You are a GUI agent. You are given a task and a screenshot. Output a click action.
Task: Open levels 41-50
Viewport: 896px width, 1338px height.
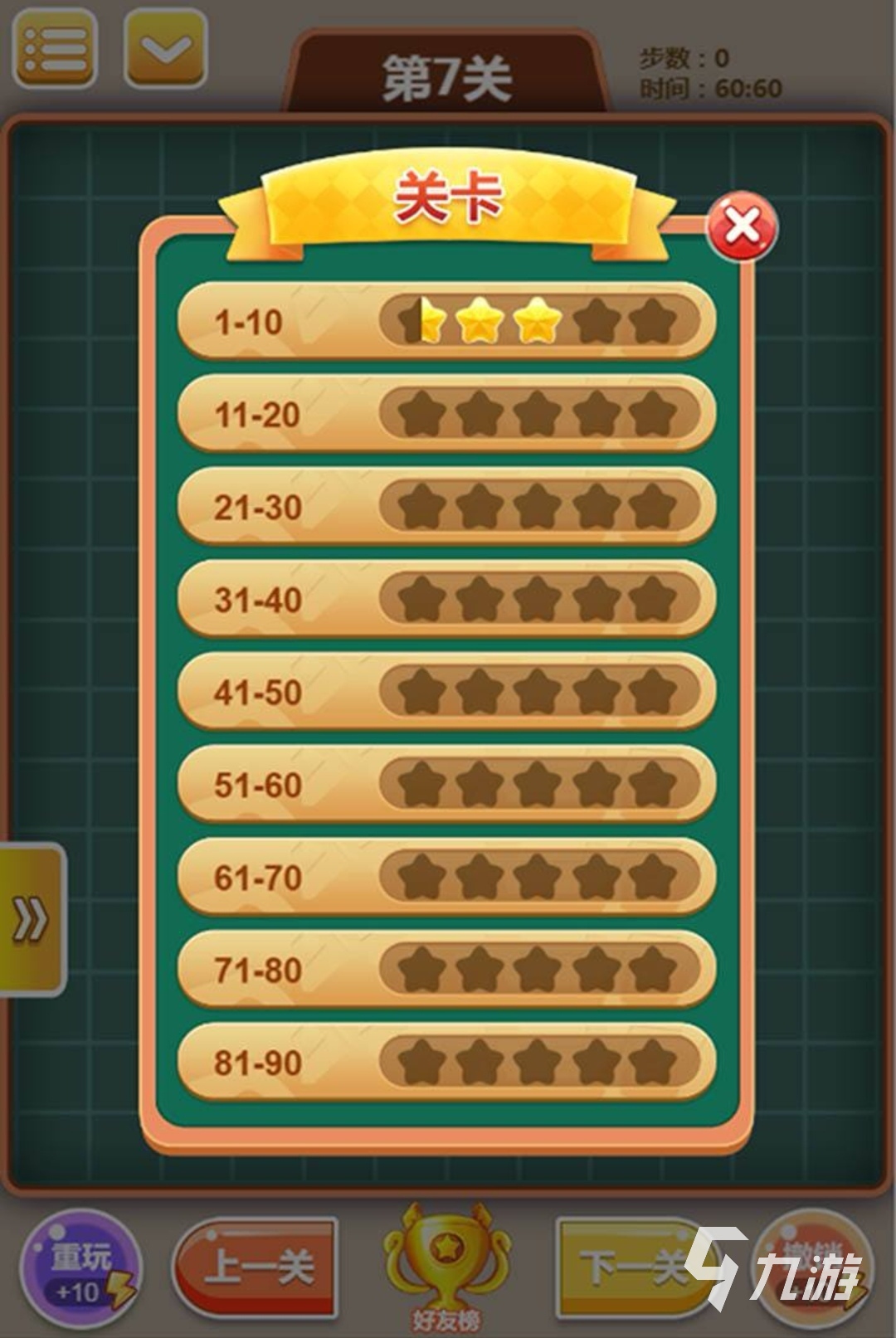pos(446,692)
